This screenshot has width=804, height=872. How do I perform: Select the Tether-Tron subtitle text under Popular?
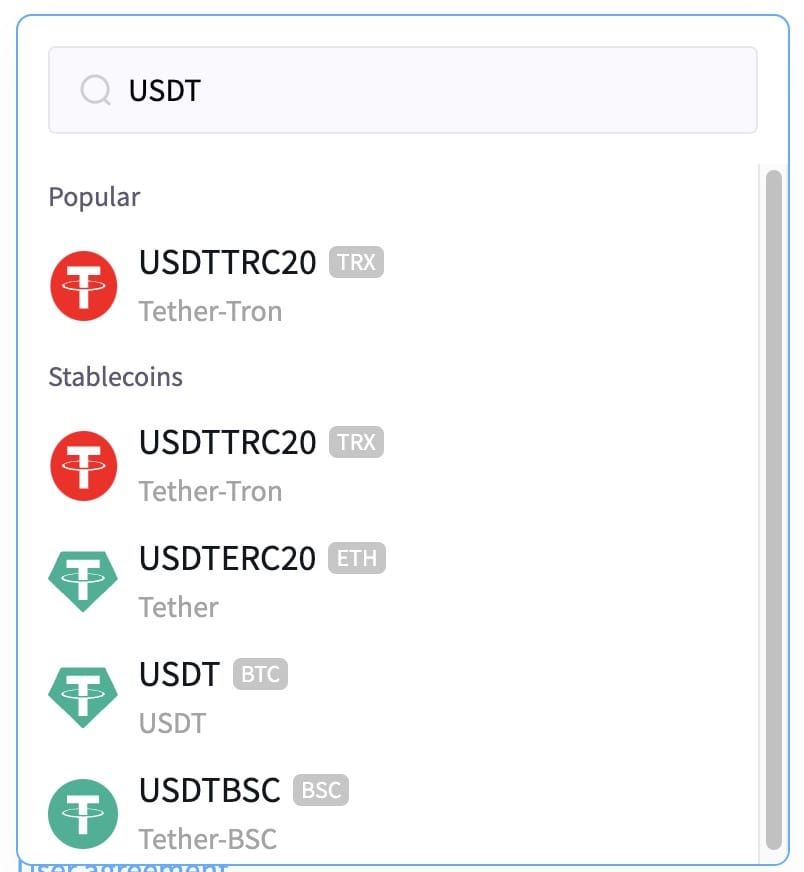tap(210, 311)
